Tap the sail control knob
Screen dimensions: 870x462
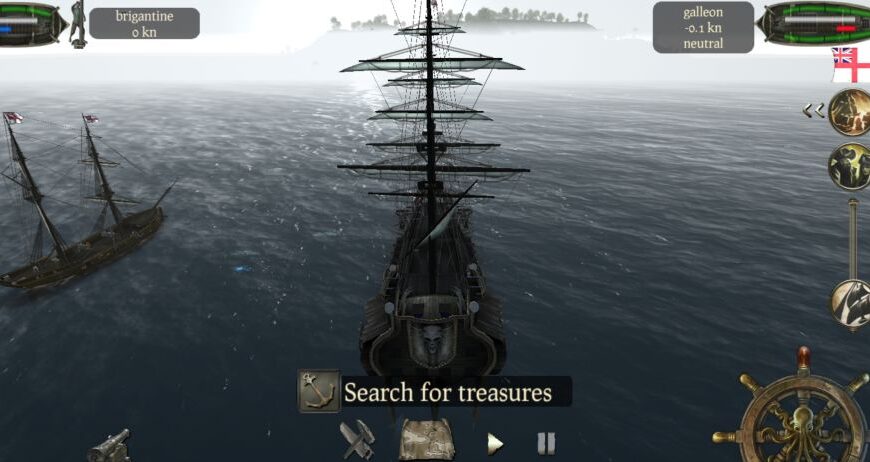pyautogui.click(x=849, y=302)
